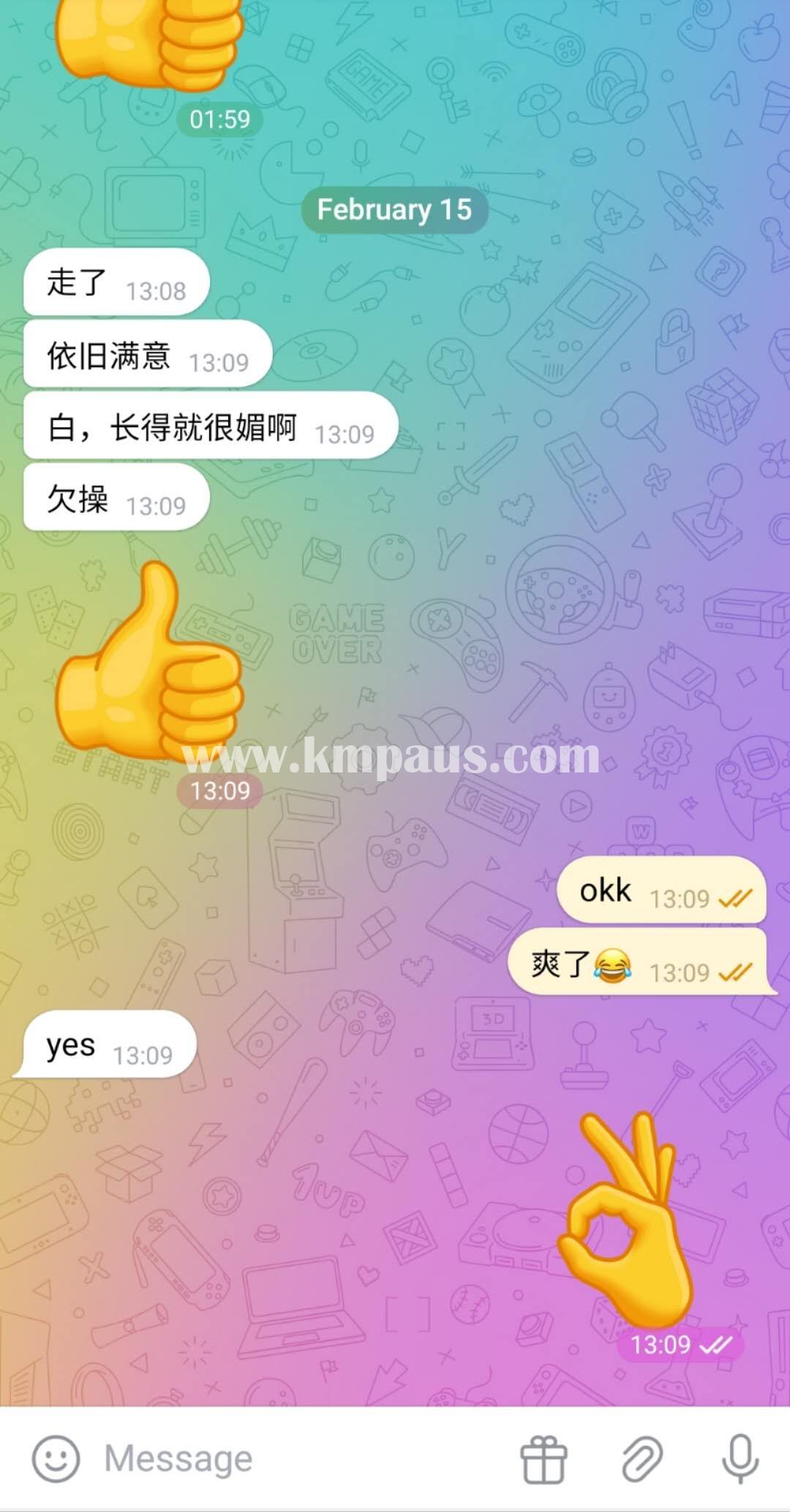This screenshot has width=790, height=1512.
Task: Attach a file with the paperclip
Action: tap(642, 1459)
